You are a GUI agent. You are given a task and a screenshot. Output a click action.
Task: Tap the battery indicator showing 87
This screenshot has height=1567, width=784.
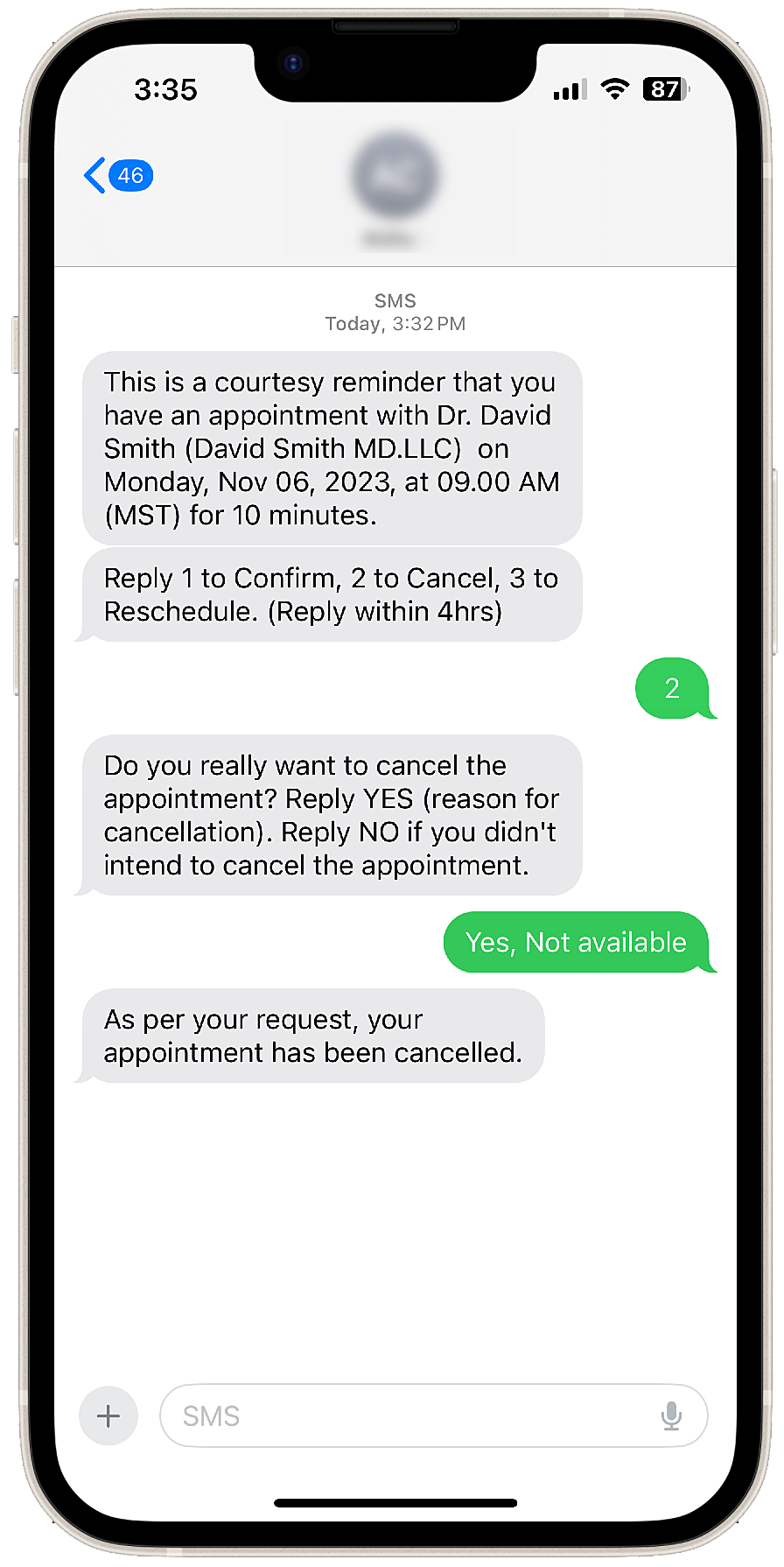pos(664,88)
